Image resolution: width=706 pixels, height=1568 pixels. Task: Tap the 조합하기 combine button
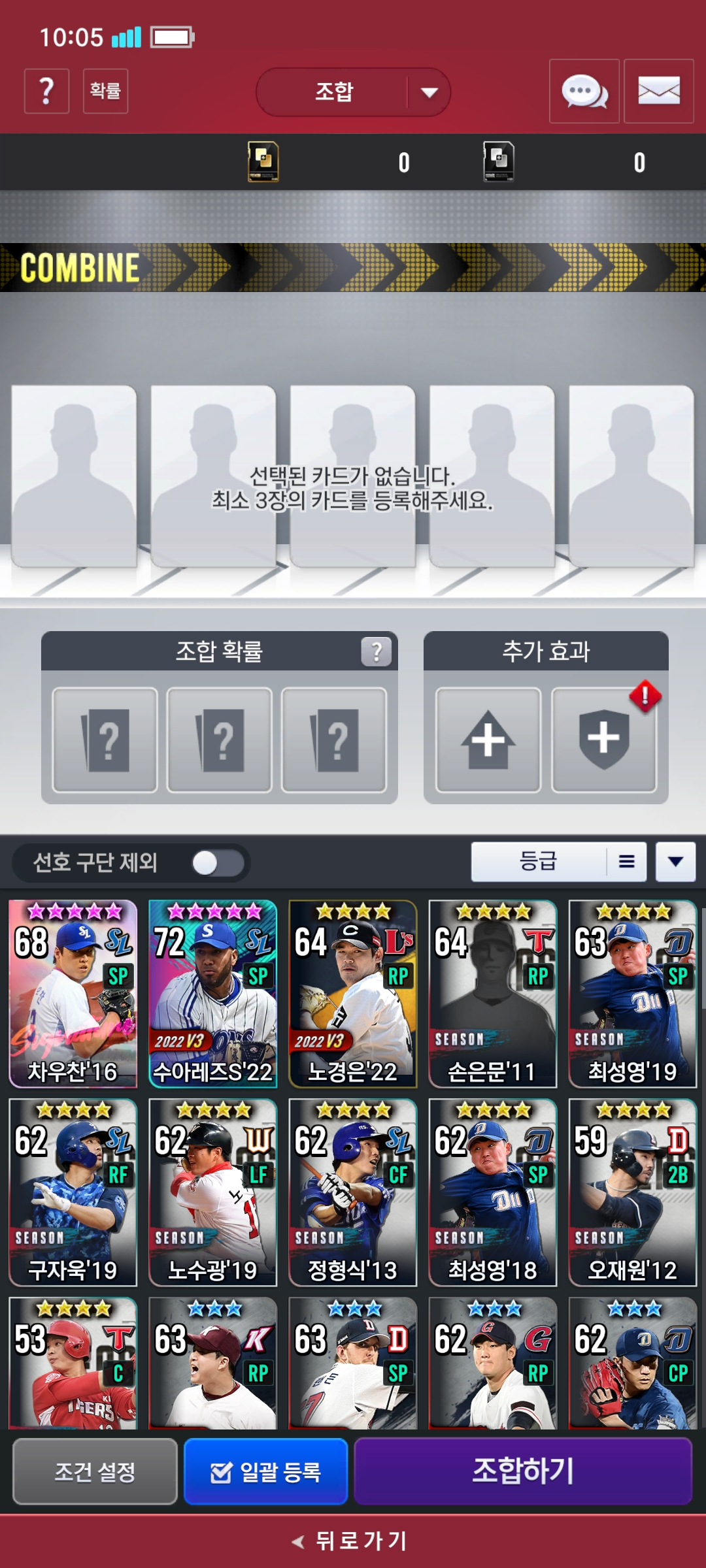pos(523,1471)
